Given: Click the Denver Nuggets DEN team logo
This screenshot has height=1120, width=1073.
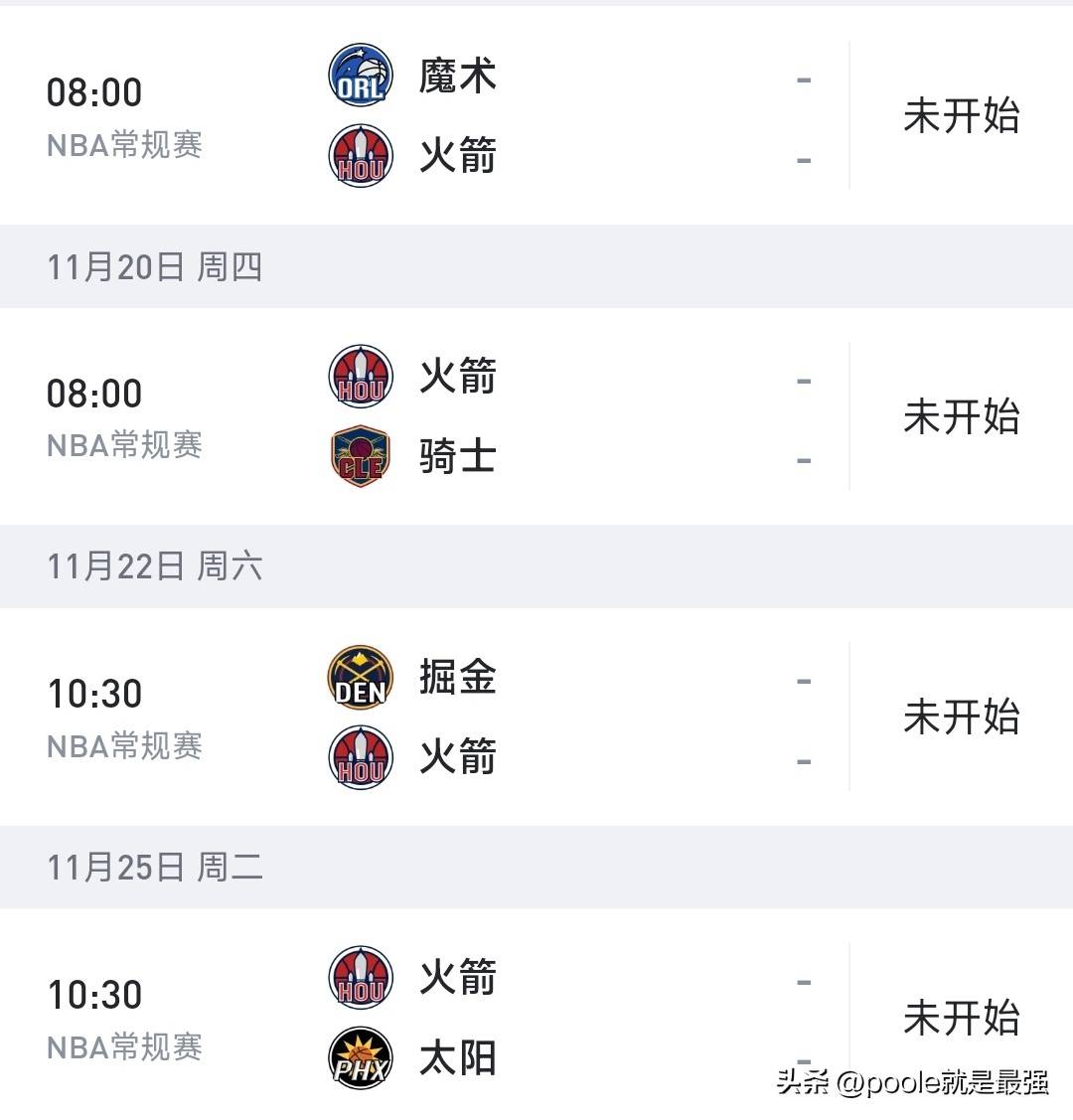Looking at the screenshot, I should 359,676.
